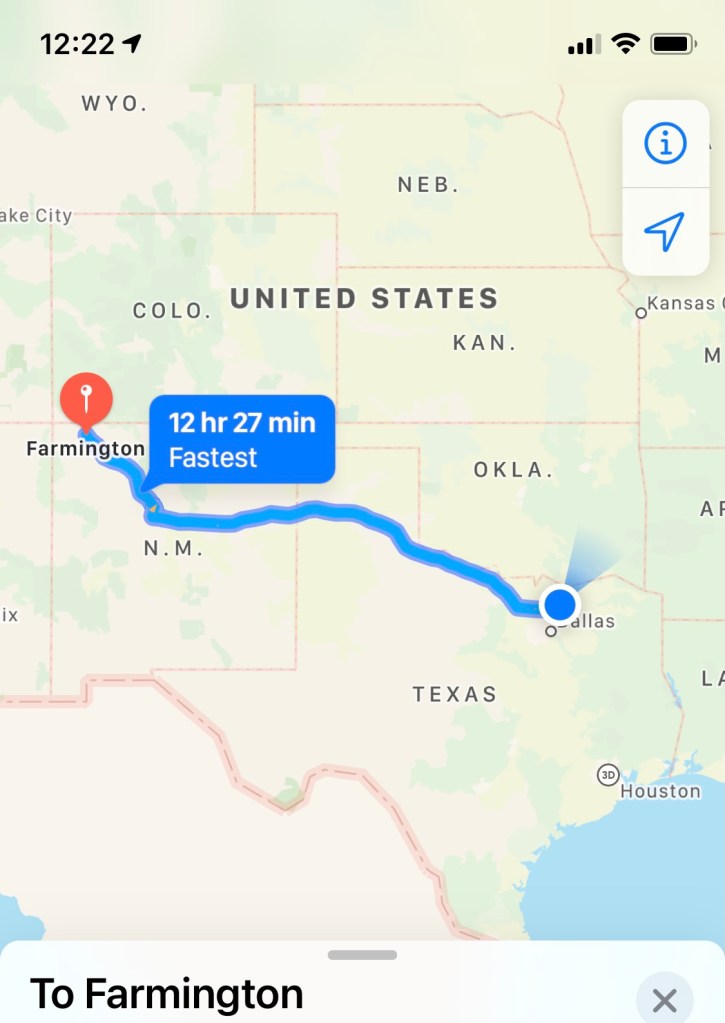Image resolution: width=725 pixels, height=1023 pixels.
Task: Expand the directions card grabber handle
Action: 362,955
